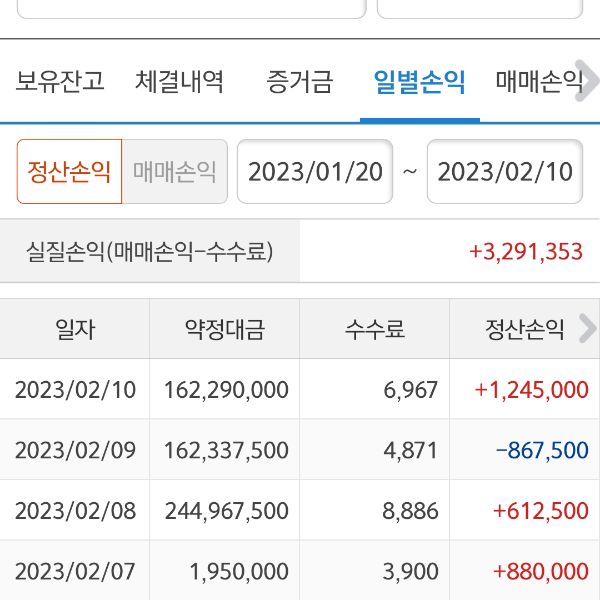Choose the 매매손익 segment button
Viewport: 600px width, 600px height.
[x=175, y=171]
